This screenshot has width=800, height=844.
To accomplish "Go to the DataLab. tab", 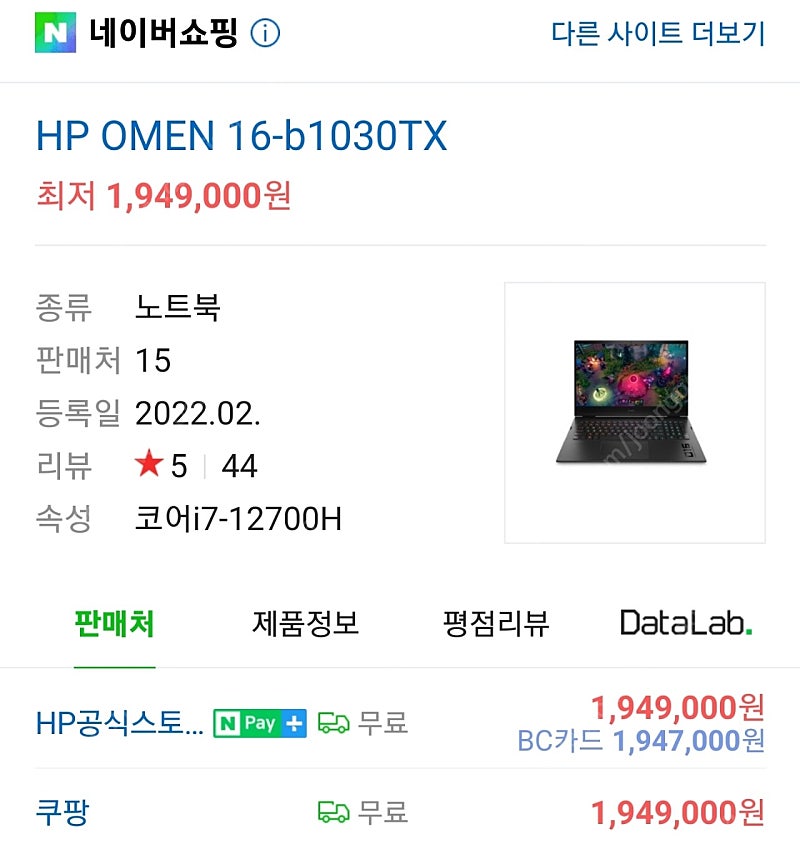I will [x=686, y=624].
